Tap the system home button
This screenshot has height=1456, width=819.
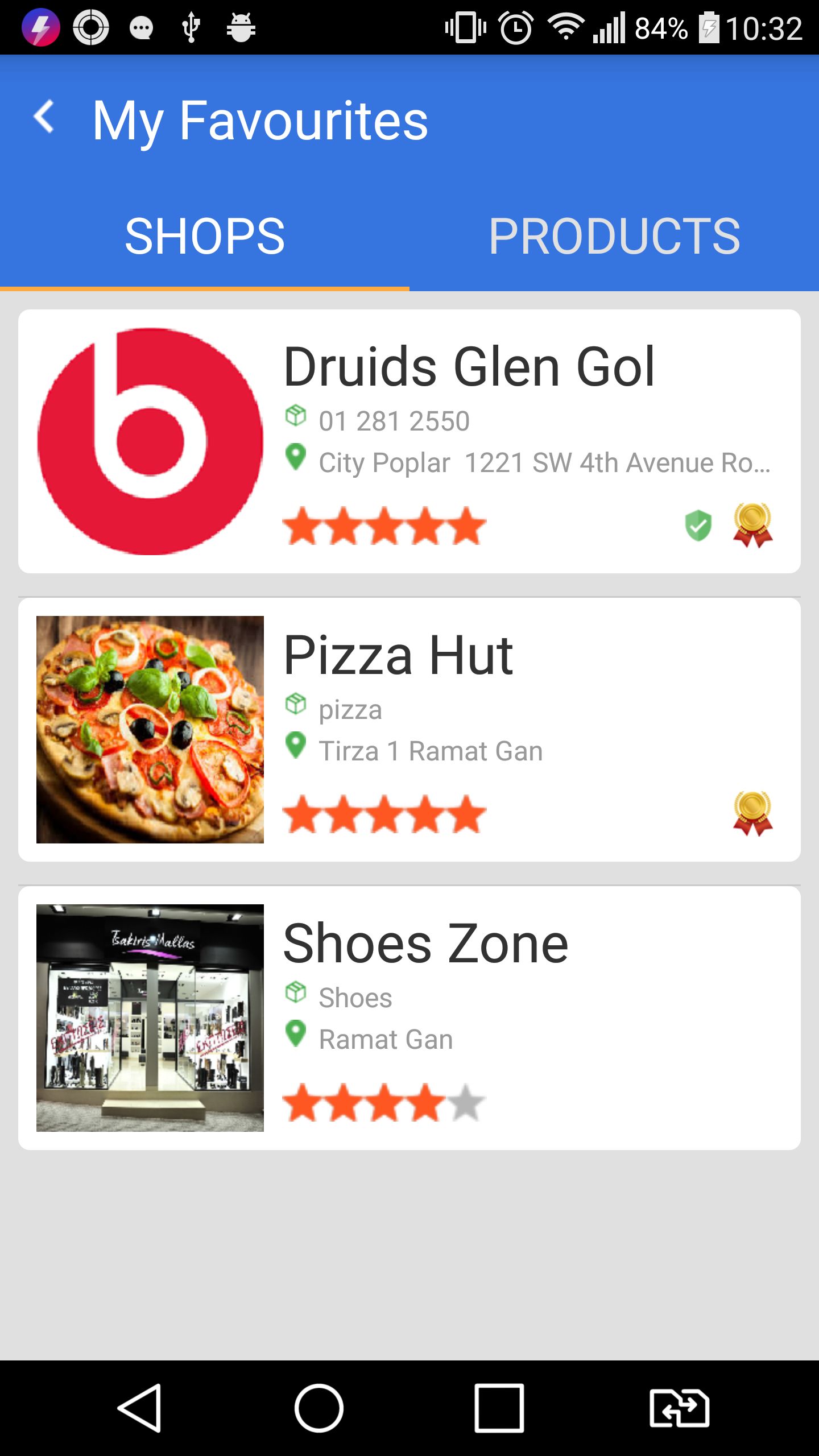tap(319, 1408)
